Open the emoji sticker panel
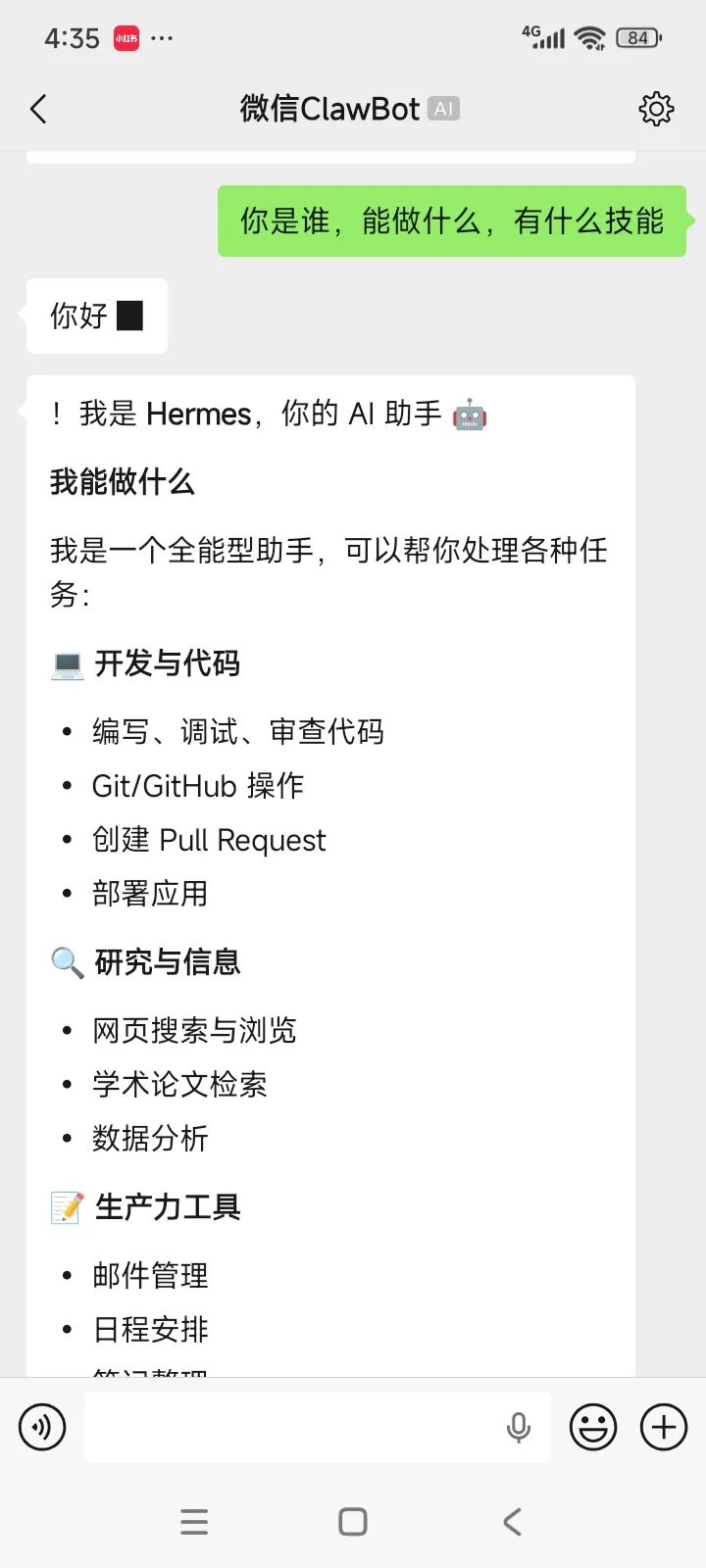This screenshot has height=1568, width=706. point(593,1427)
